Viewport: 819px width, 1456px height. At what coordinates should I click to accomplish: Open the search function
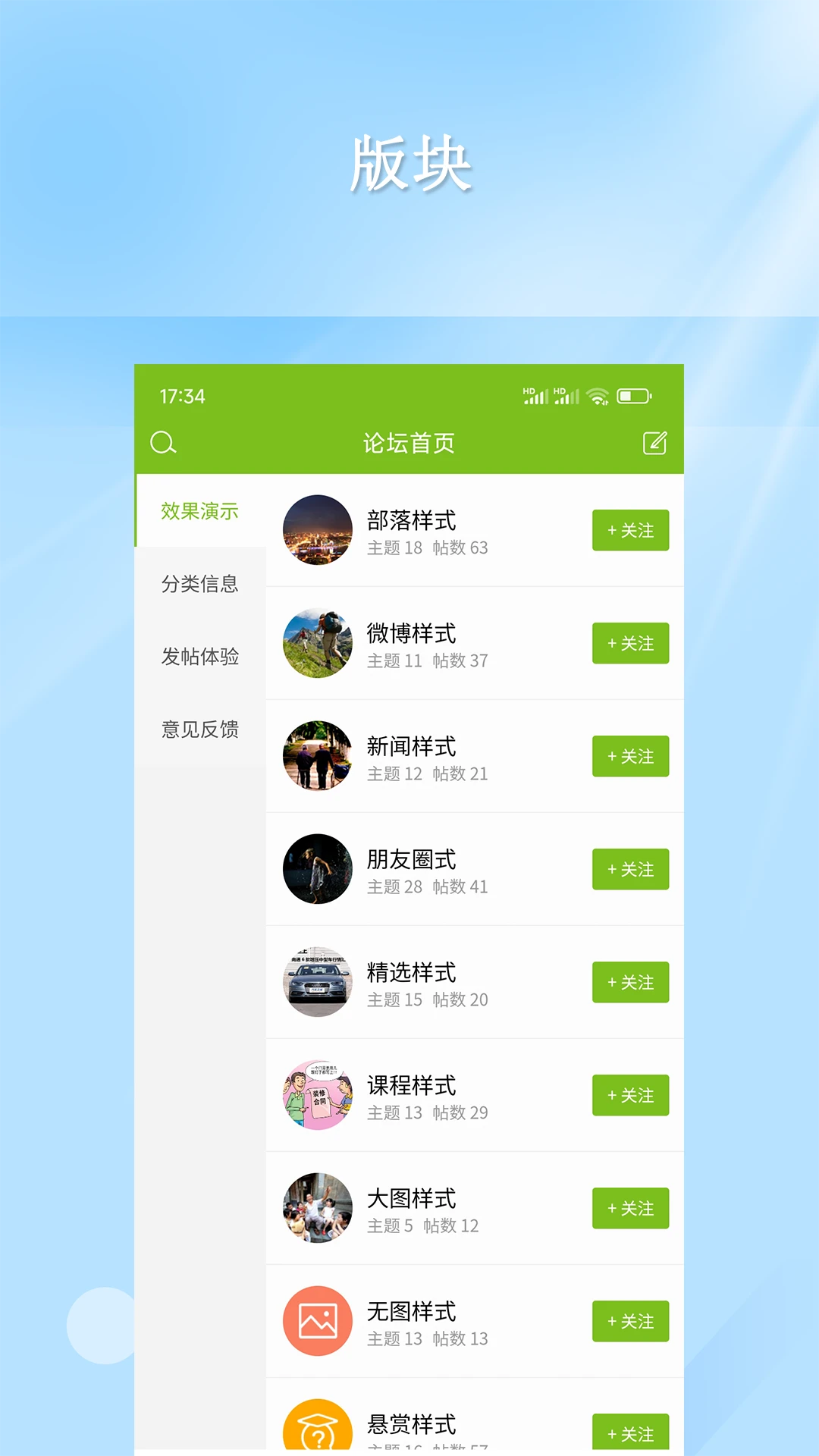(164, 443)
